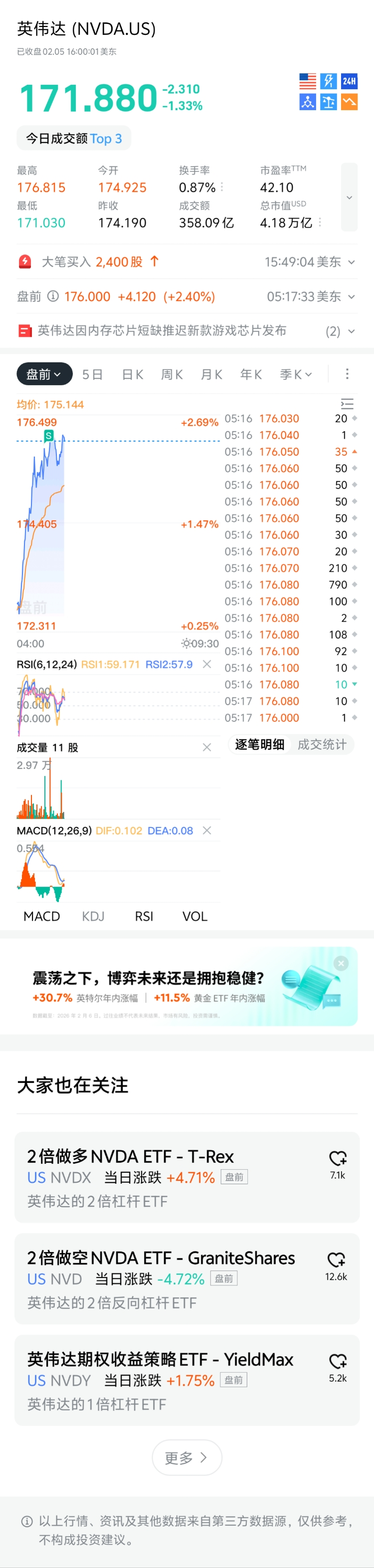Switch chart to 日K view
374x1568 pixels.
(x=132, y=374)
